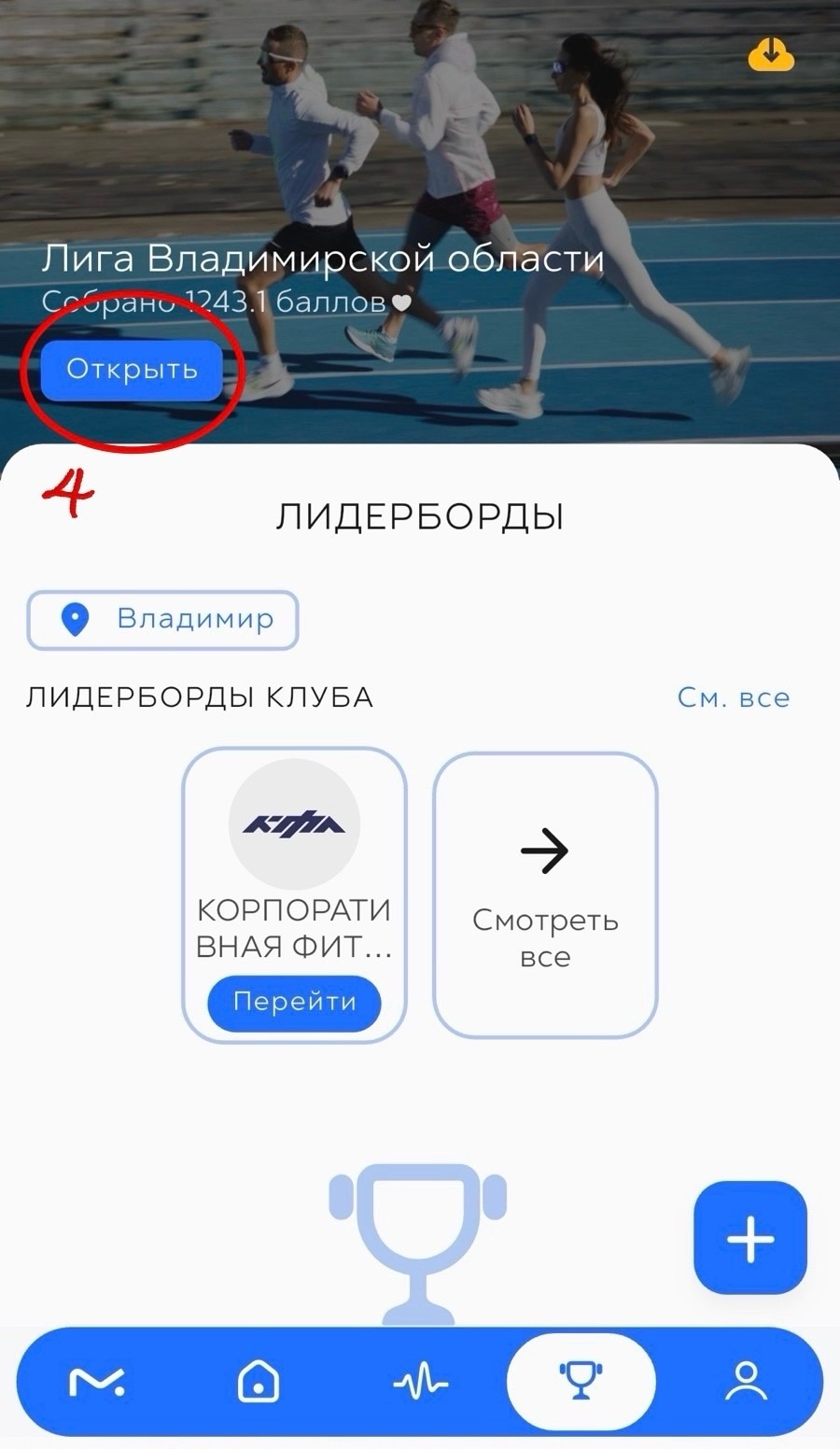The height and width of the screenshot is (1449, 840).
Task: Go to the home tab
Action: click(259, 1381)
